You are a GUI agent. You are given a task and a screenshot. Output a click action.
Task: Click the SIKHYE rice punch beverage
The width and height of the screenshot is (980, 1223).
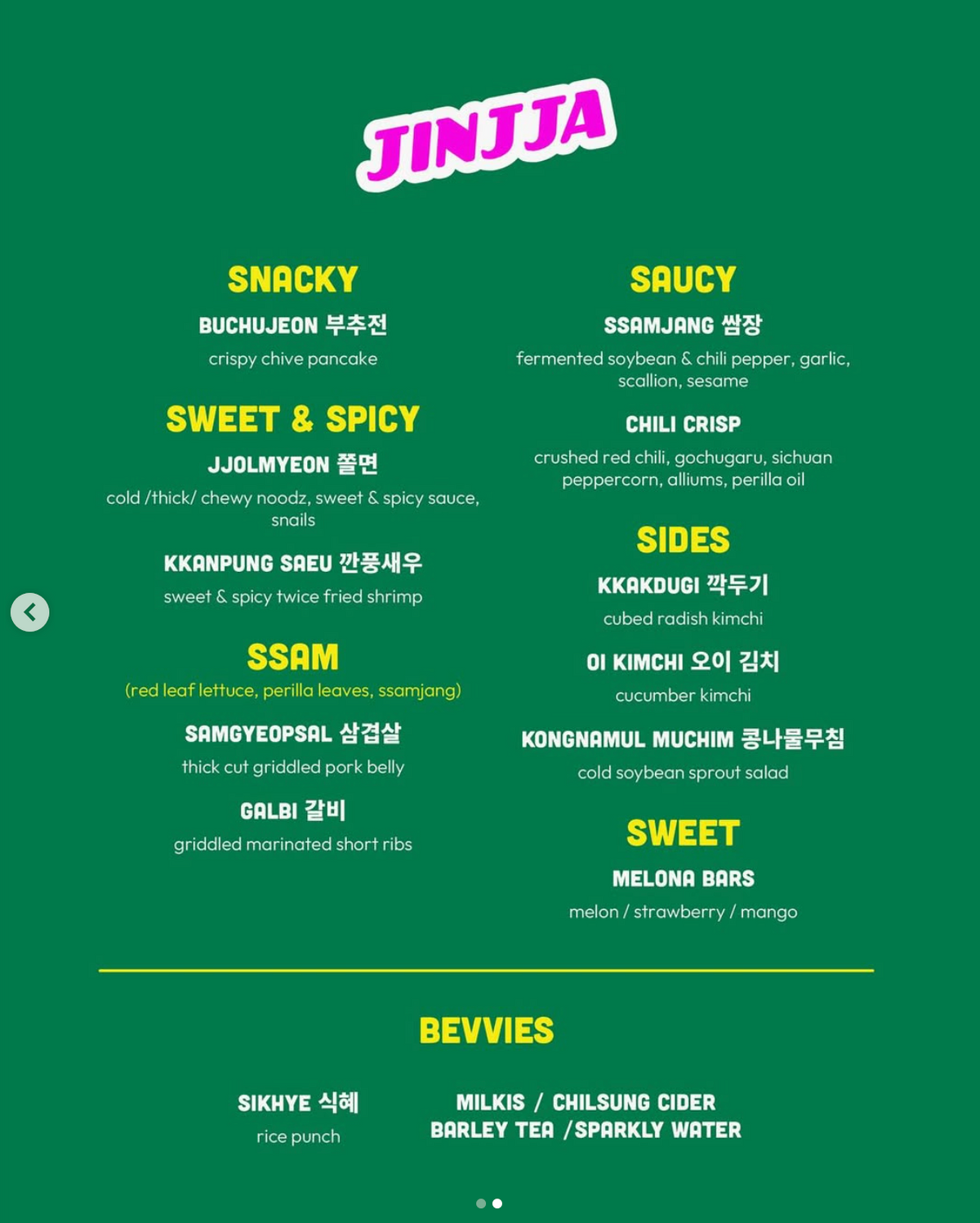coord(298,1103)
